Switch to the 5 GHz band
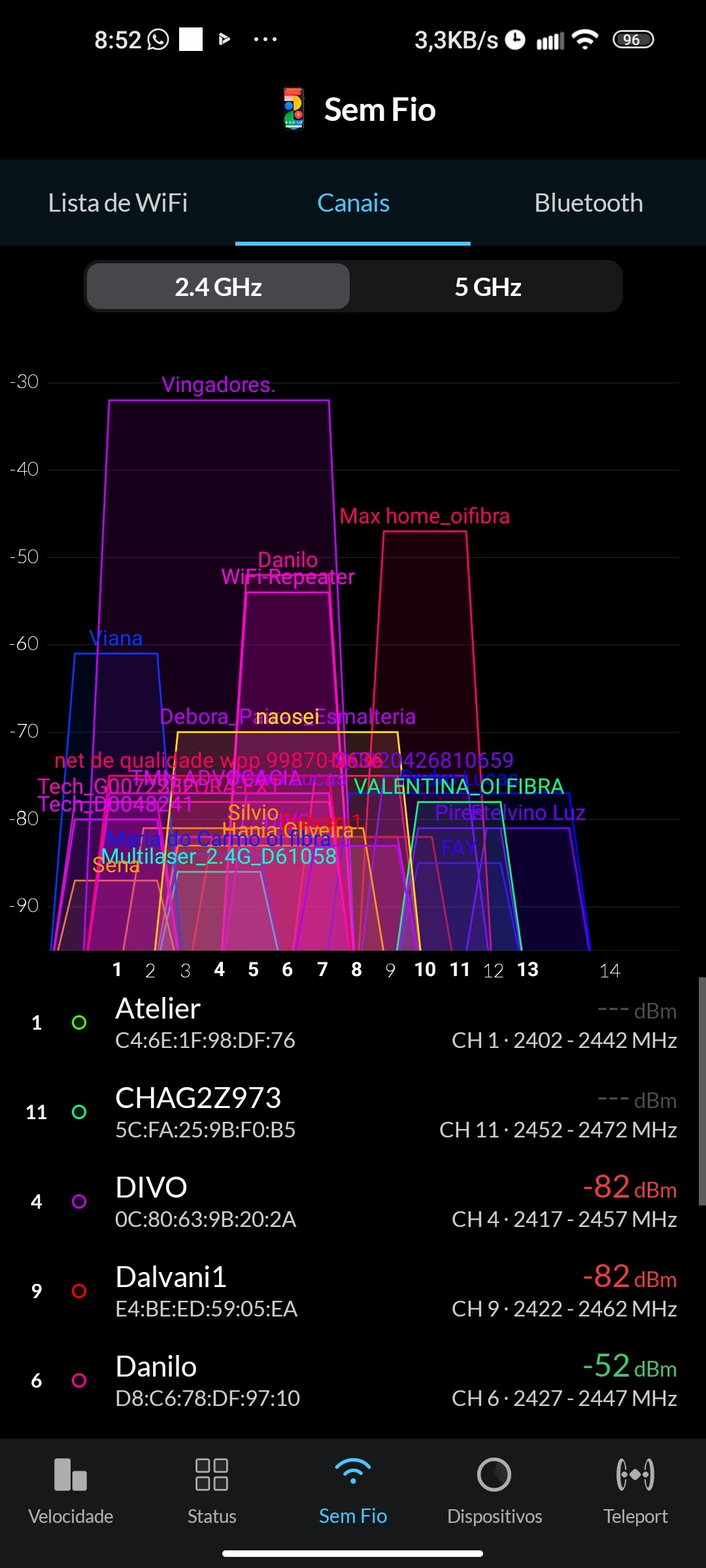706x1568 pixels. [488, 287]
